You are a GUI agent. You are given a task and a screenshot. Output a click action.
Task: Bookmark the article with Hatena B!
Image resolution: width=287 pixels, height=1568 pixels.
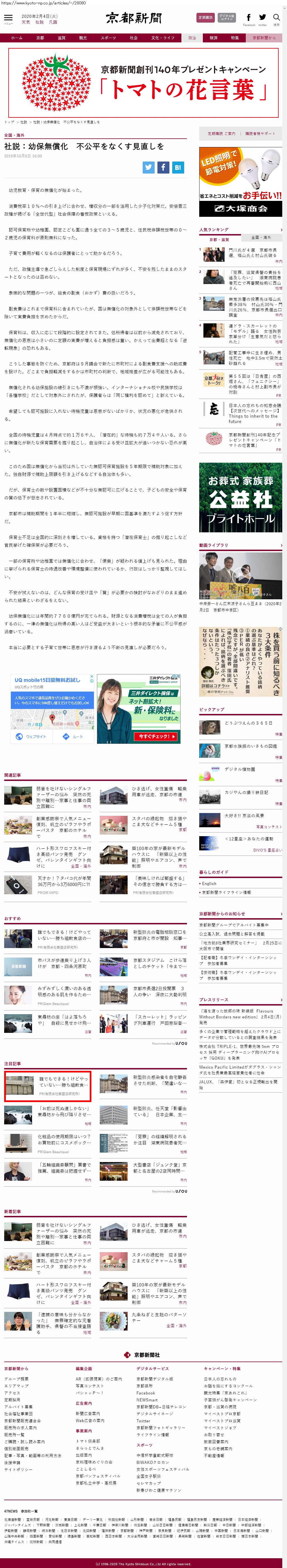pos(177,167)
